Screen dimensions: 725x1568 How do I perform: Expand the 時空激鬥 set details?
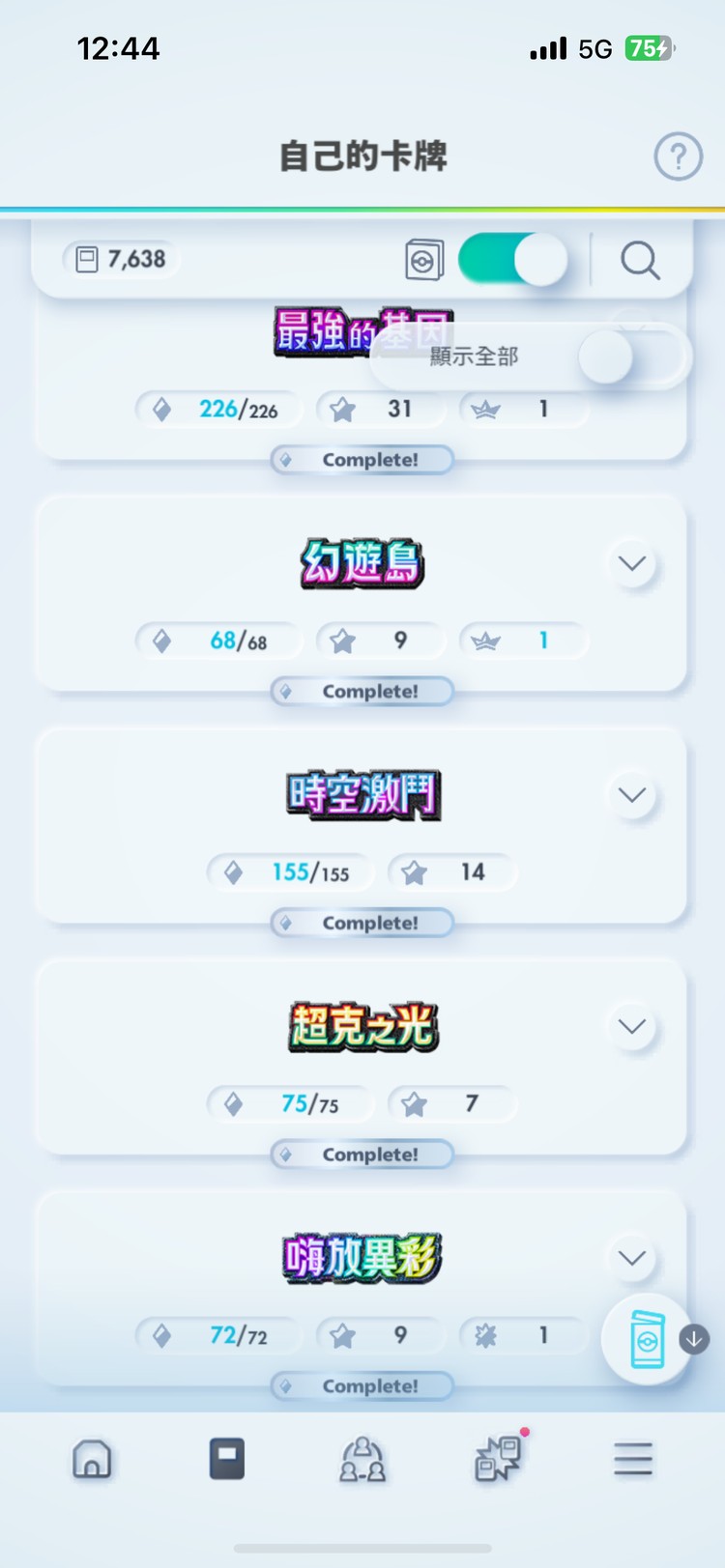[x=631, y=794]
